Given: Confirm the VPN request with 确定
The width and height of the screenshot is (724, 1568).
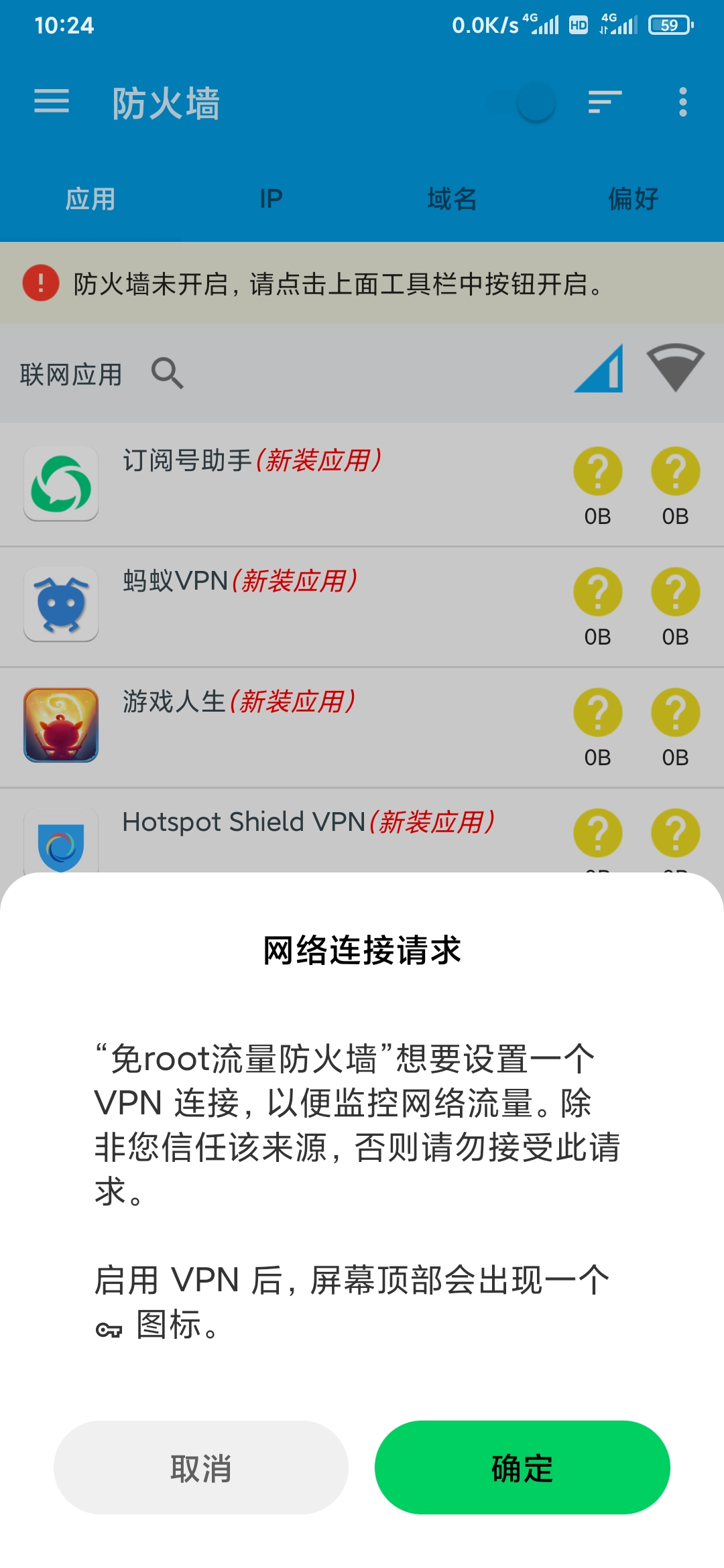Looking at the screenshot, I should pos(522,1467).
